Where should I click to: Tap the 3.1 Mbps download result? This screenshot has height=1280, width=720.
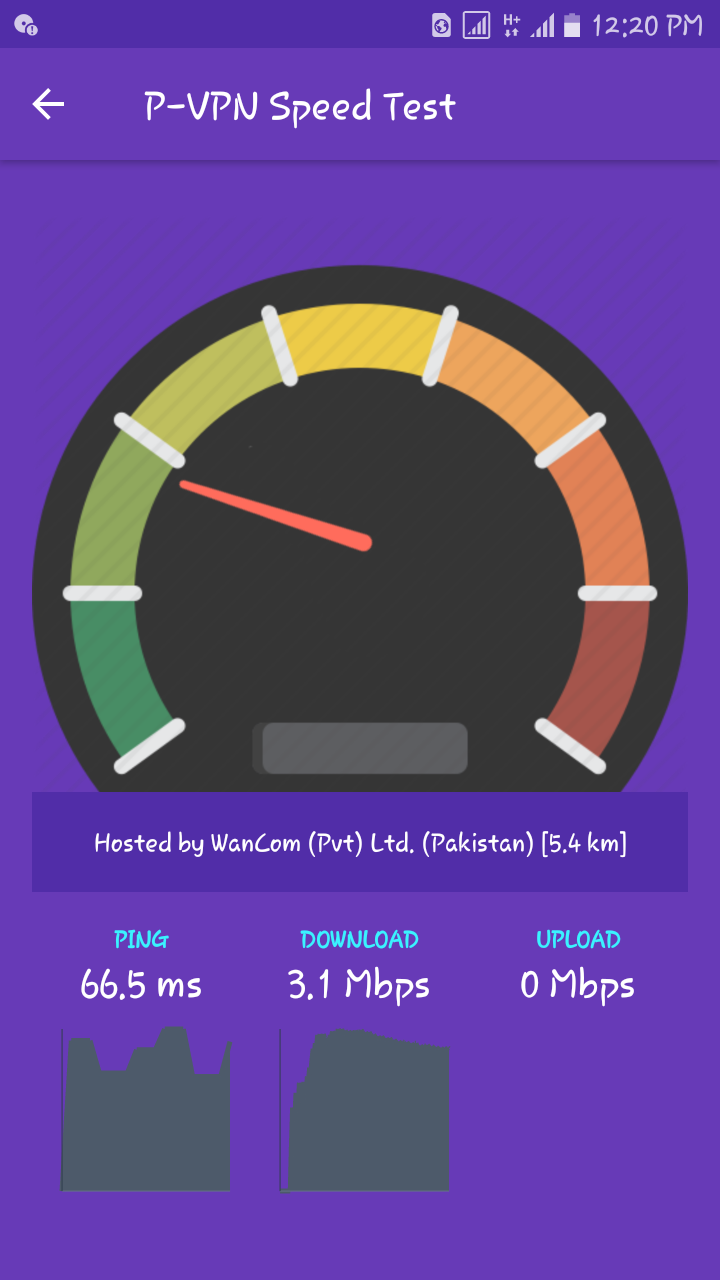pos(358,984)
